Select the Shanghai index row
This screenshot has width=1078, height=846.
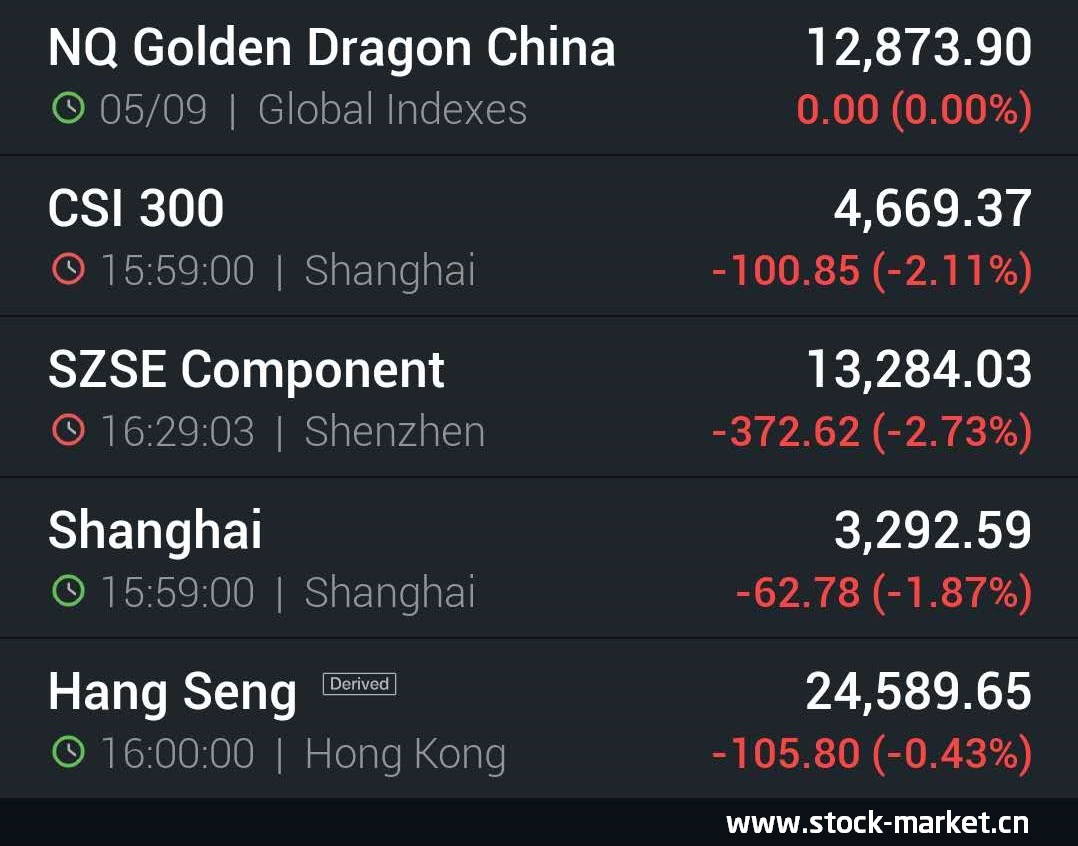(539, 558)
